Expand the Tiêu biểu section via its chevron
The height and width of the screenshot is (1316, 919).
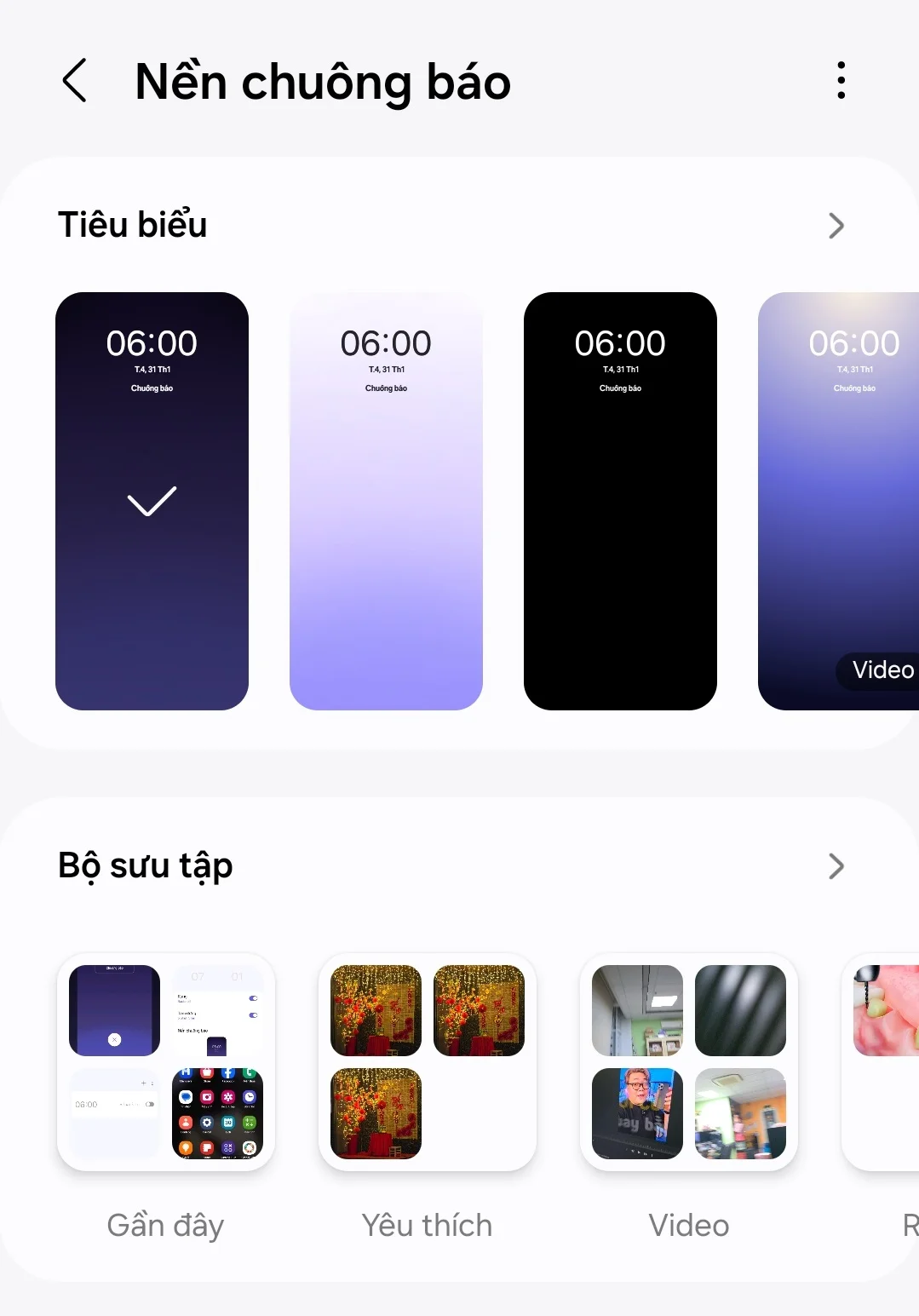[x=836, y=225]
